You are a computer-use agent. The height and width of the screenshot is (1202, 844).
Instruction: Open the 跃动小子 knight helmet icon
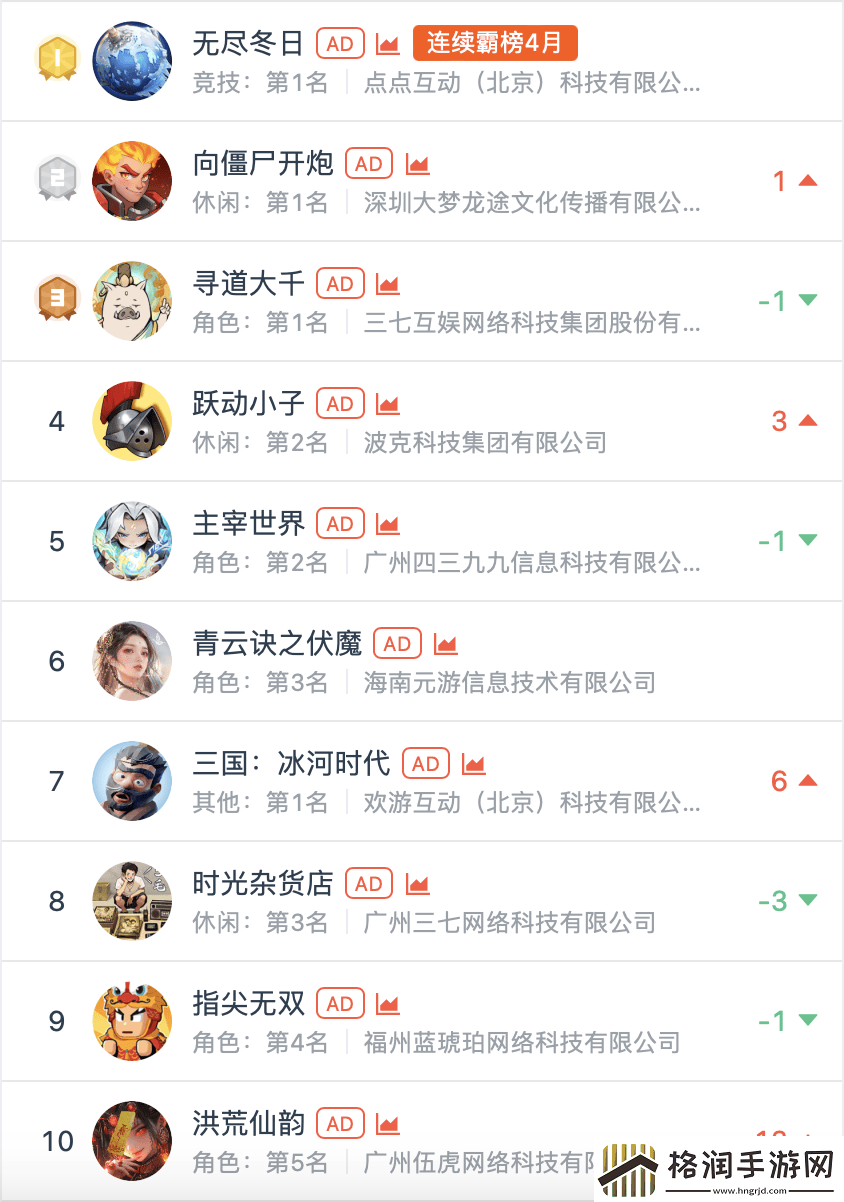(x=132, y=421)
